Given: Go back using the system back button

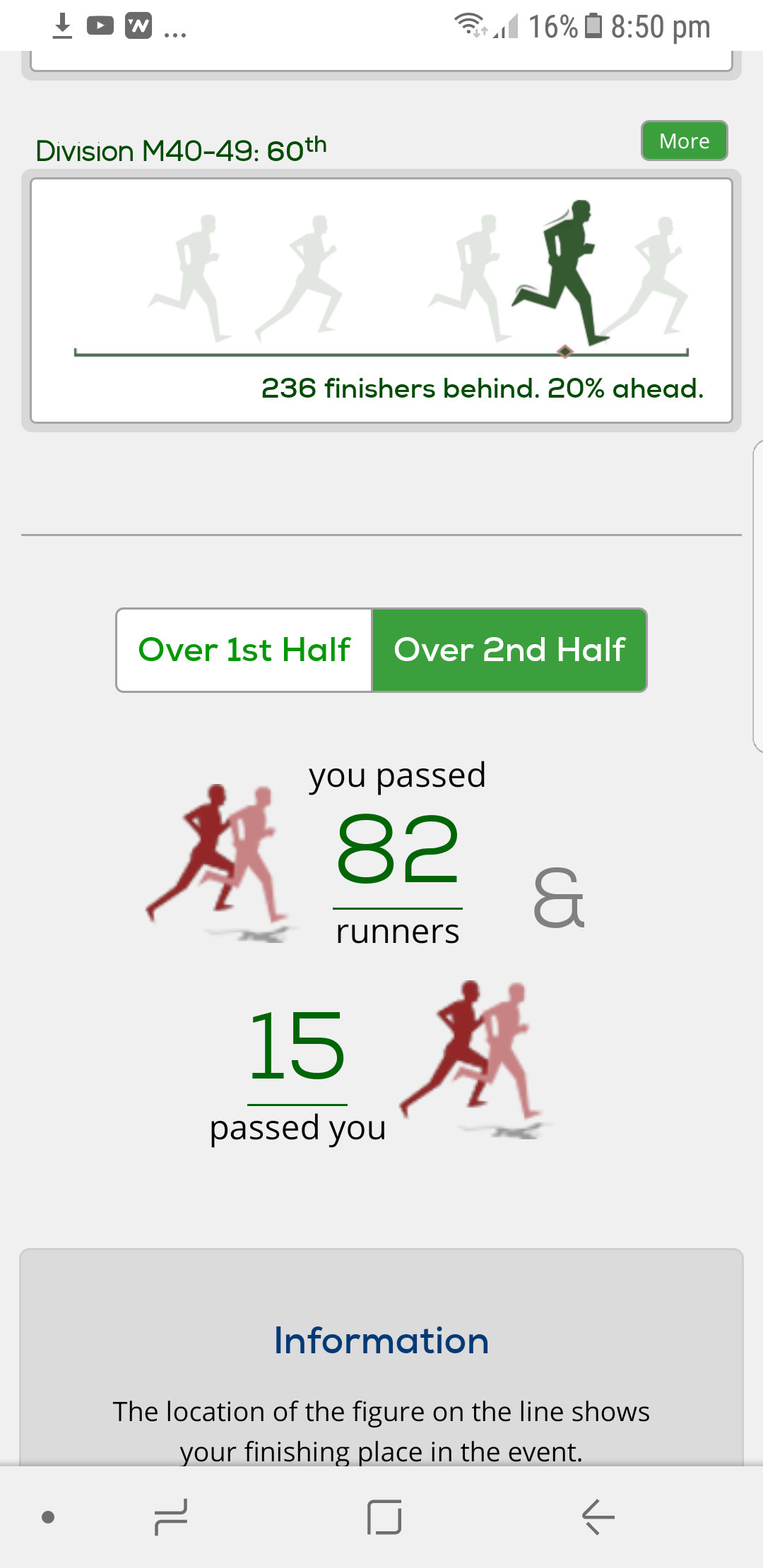Looking at the screenshot, I should (598, 1516).
